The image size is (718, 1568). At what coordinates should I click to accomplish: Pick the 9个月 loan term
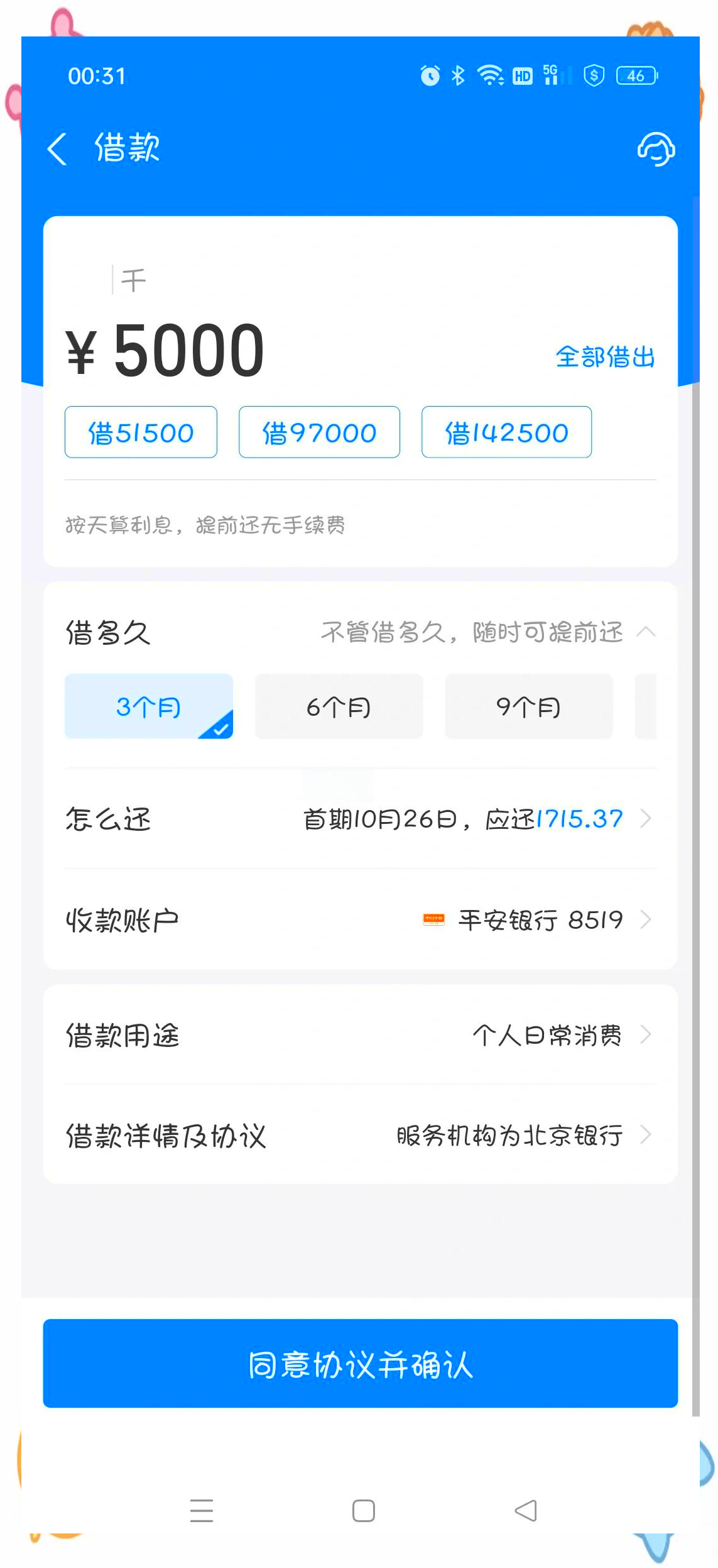click(528, 706)
